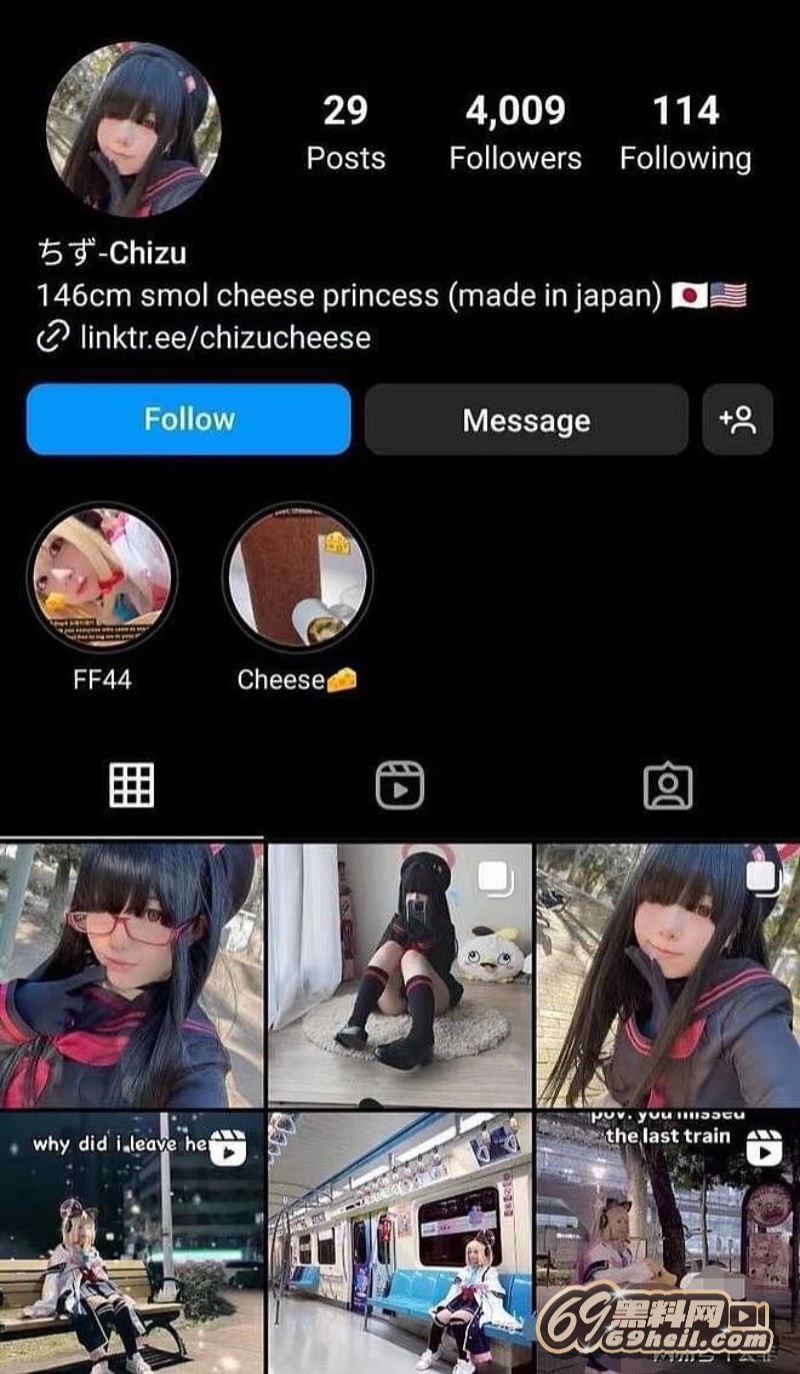
Task: Open the park selfie carousel post
Action: (668, 975)
